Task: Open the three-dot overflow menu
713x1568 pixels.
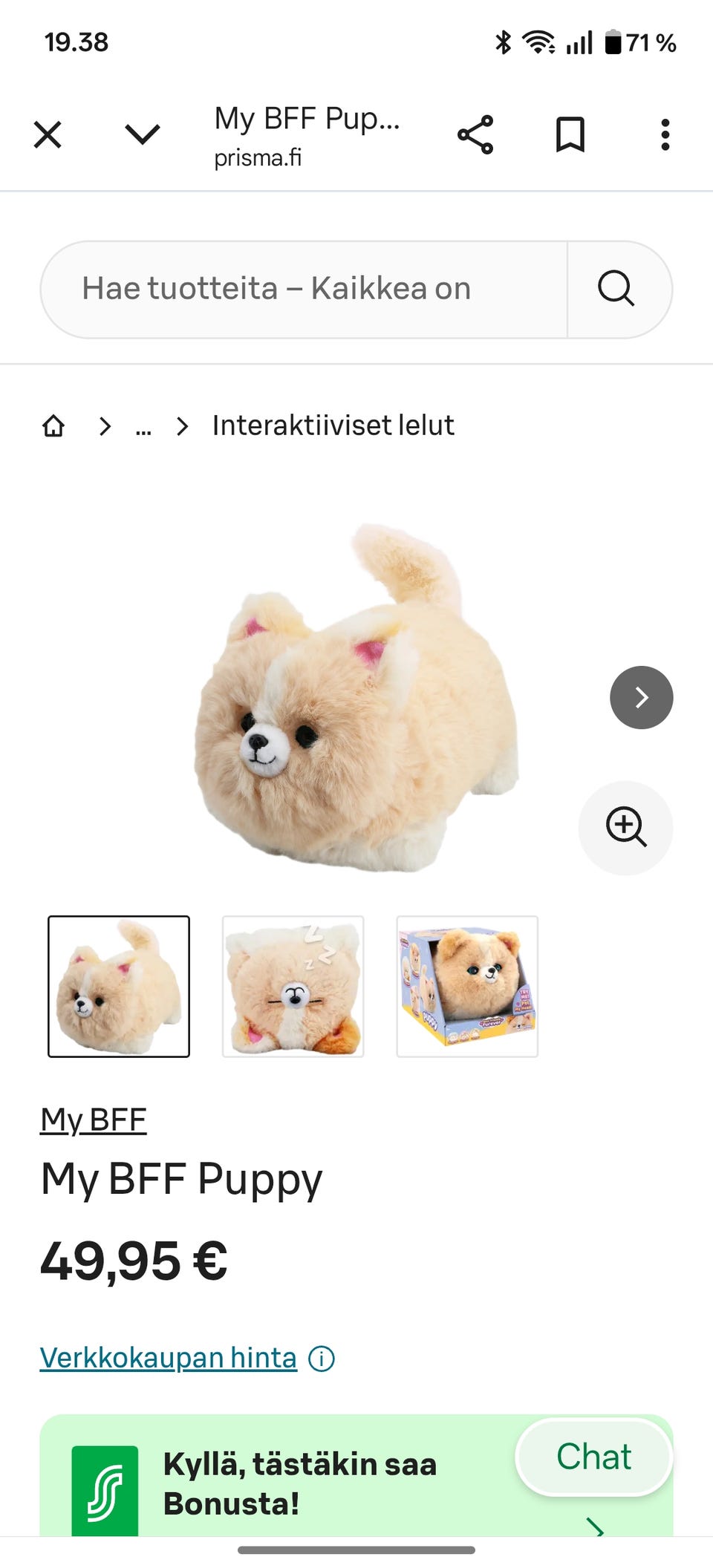Action: [x=665, y=135]
